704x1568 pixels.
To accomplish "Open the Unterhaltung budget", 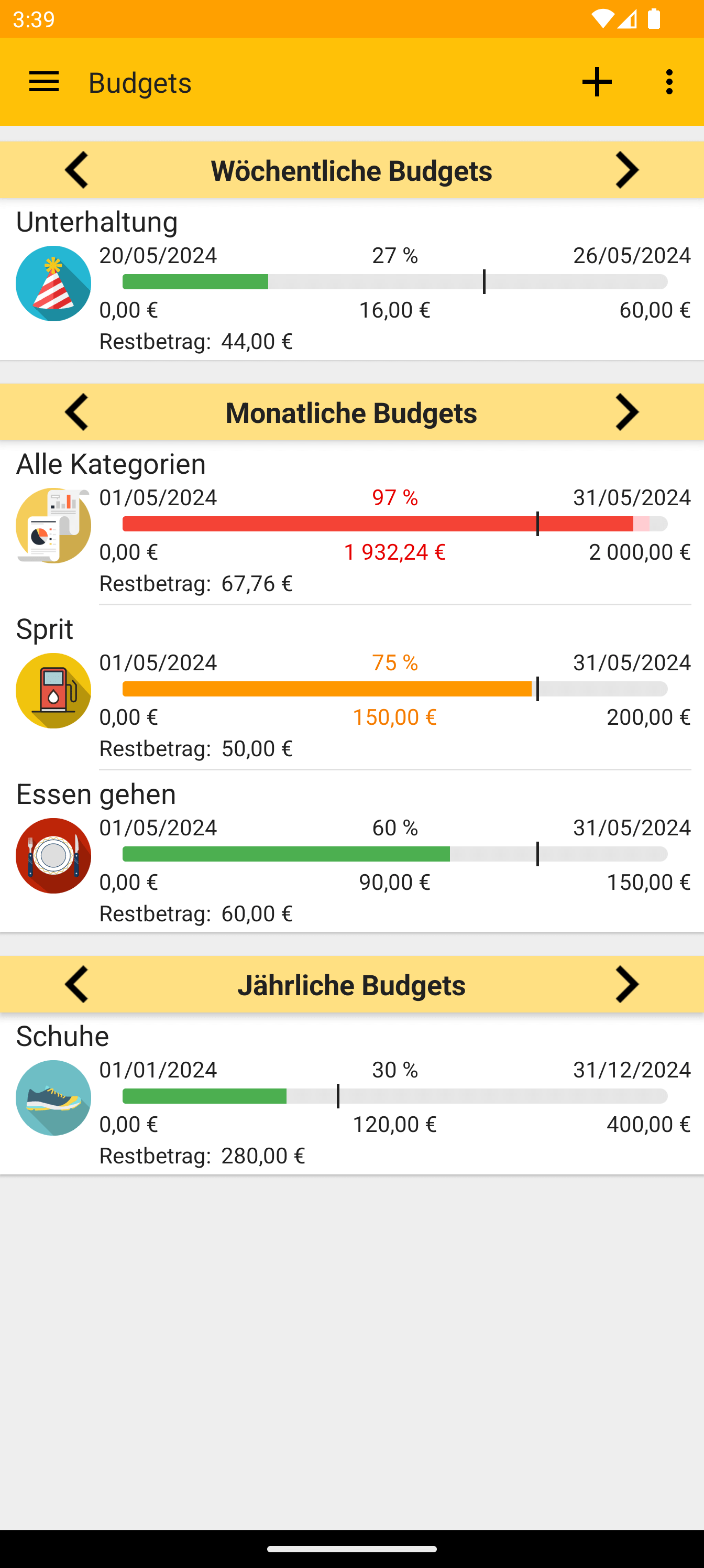I will [351, 279].
